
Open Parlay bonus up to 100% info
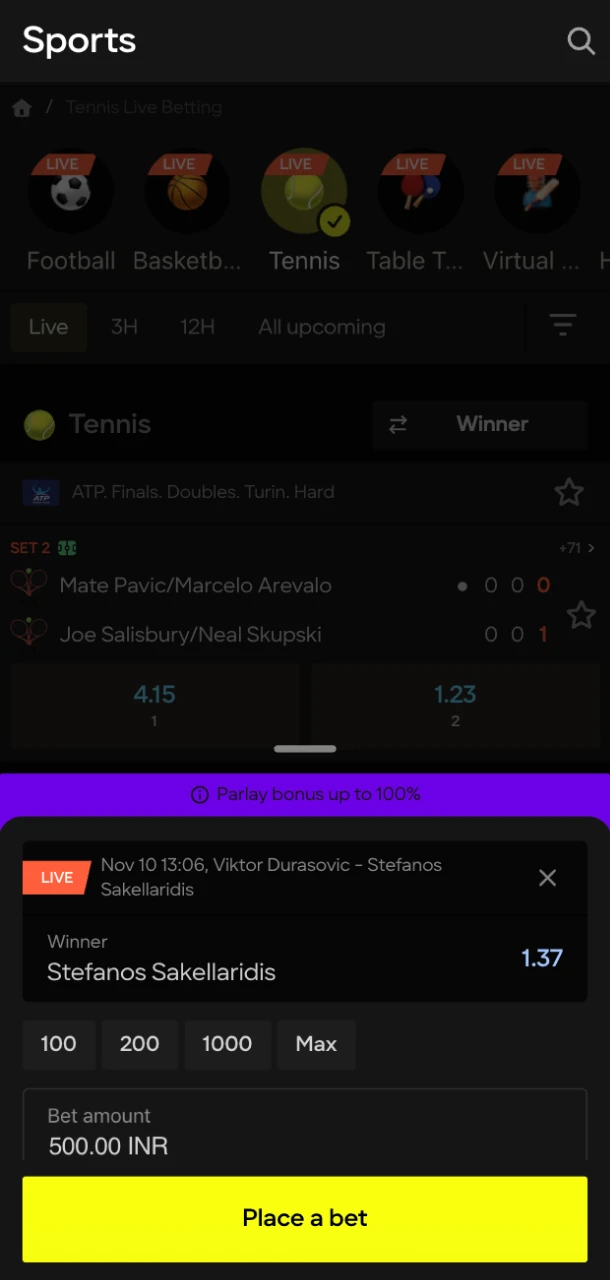point(304,794)
